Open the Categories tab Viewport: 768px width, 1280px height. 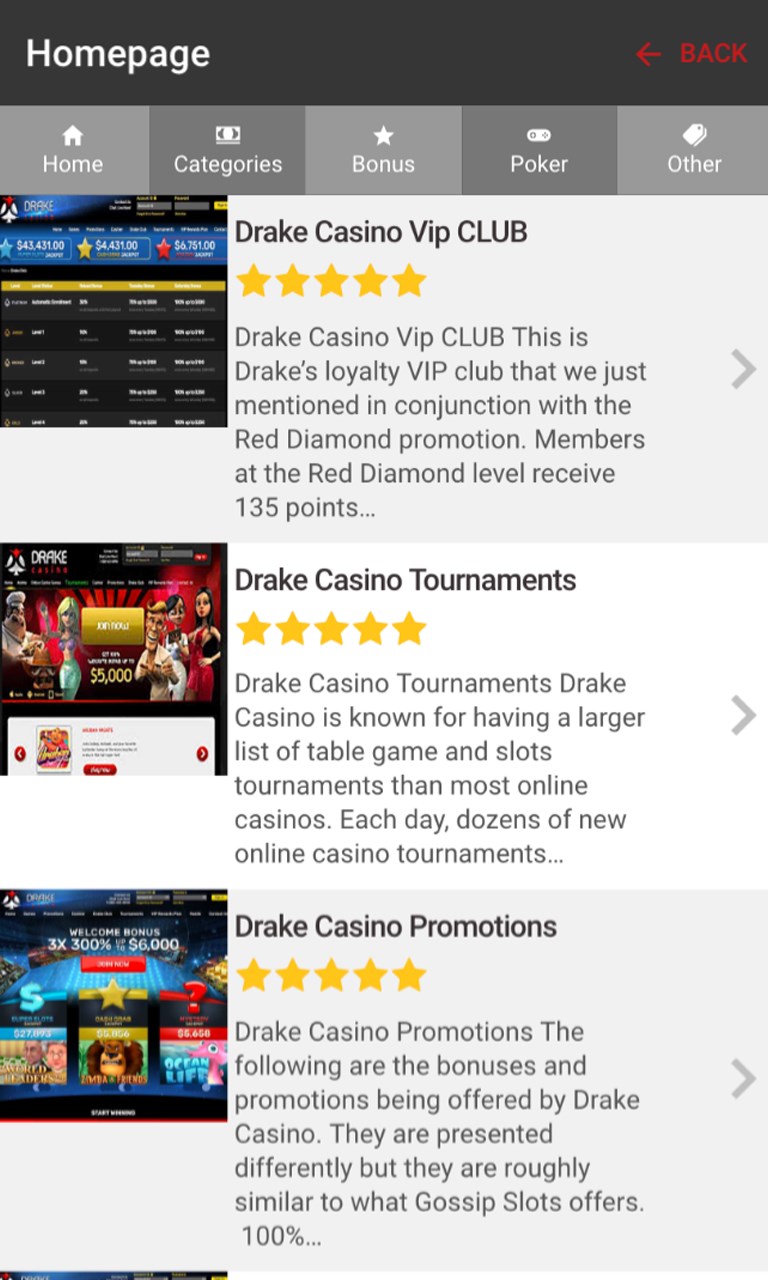click(228, 150)
